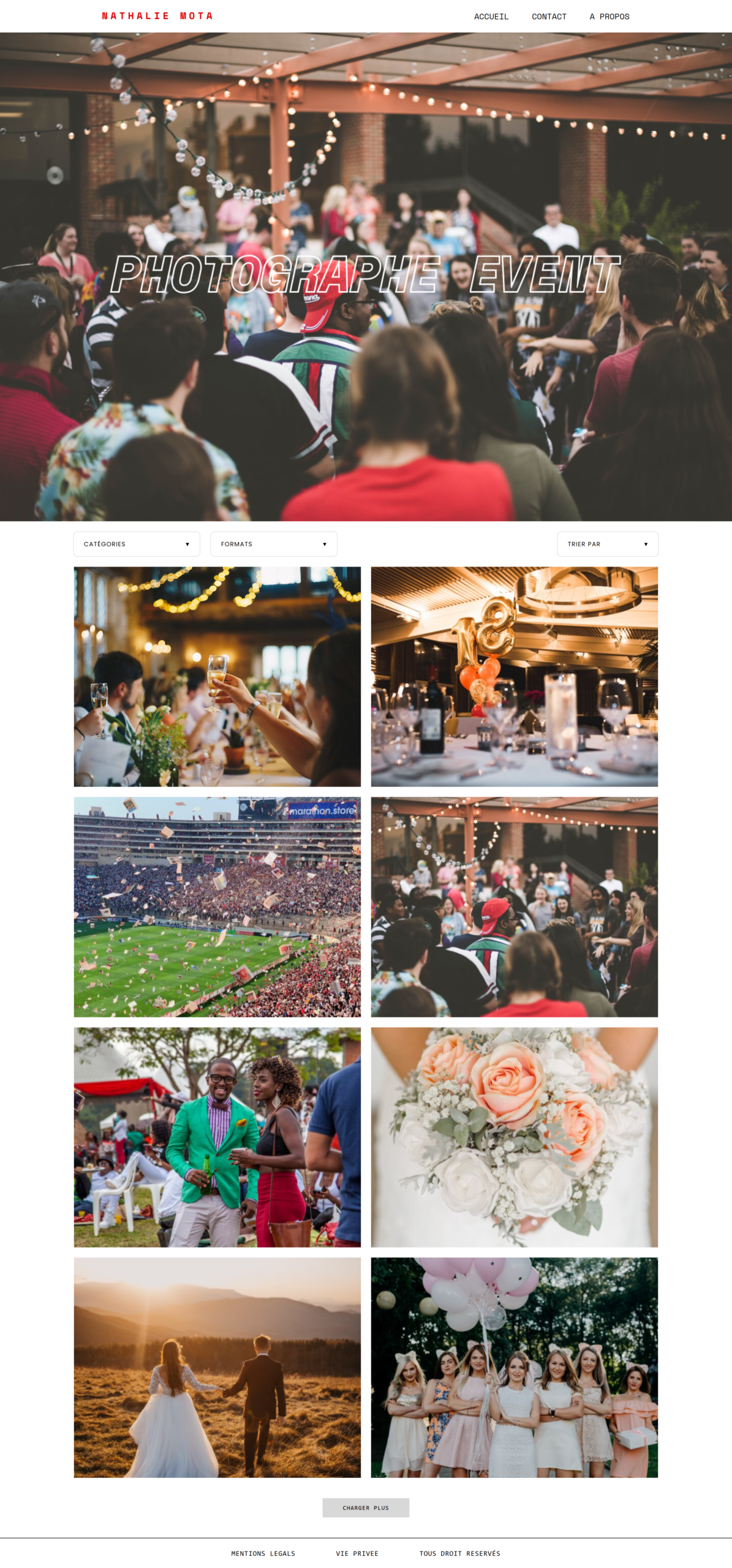
Task: Open the Accueil navigation link
Action: tap(491, 17)
